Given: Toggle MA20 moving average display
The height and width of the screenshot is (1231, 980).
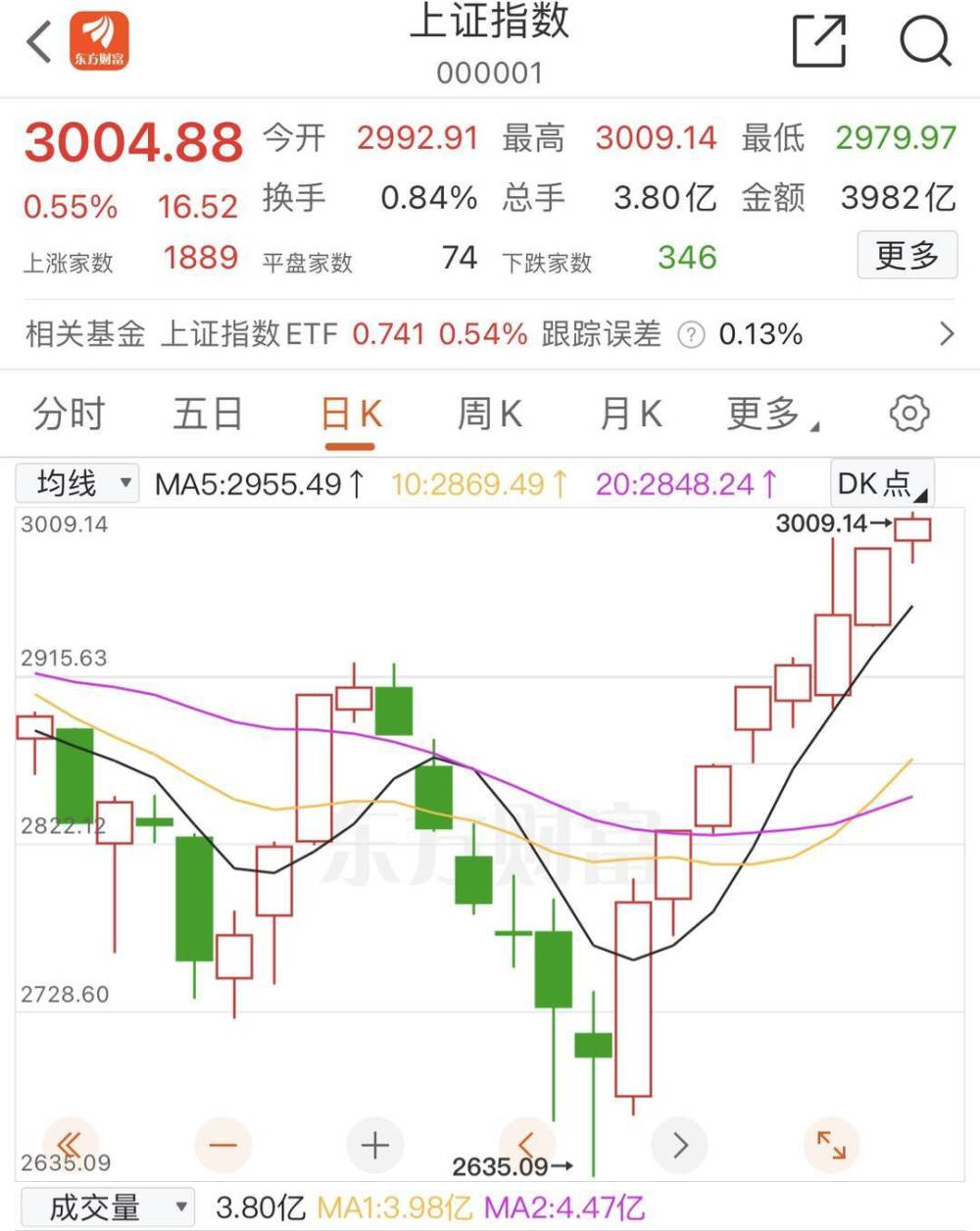Looking at the screenshot, I should click(684, 482).
